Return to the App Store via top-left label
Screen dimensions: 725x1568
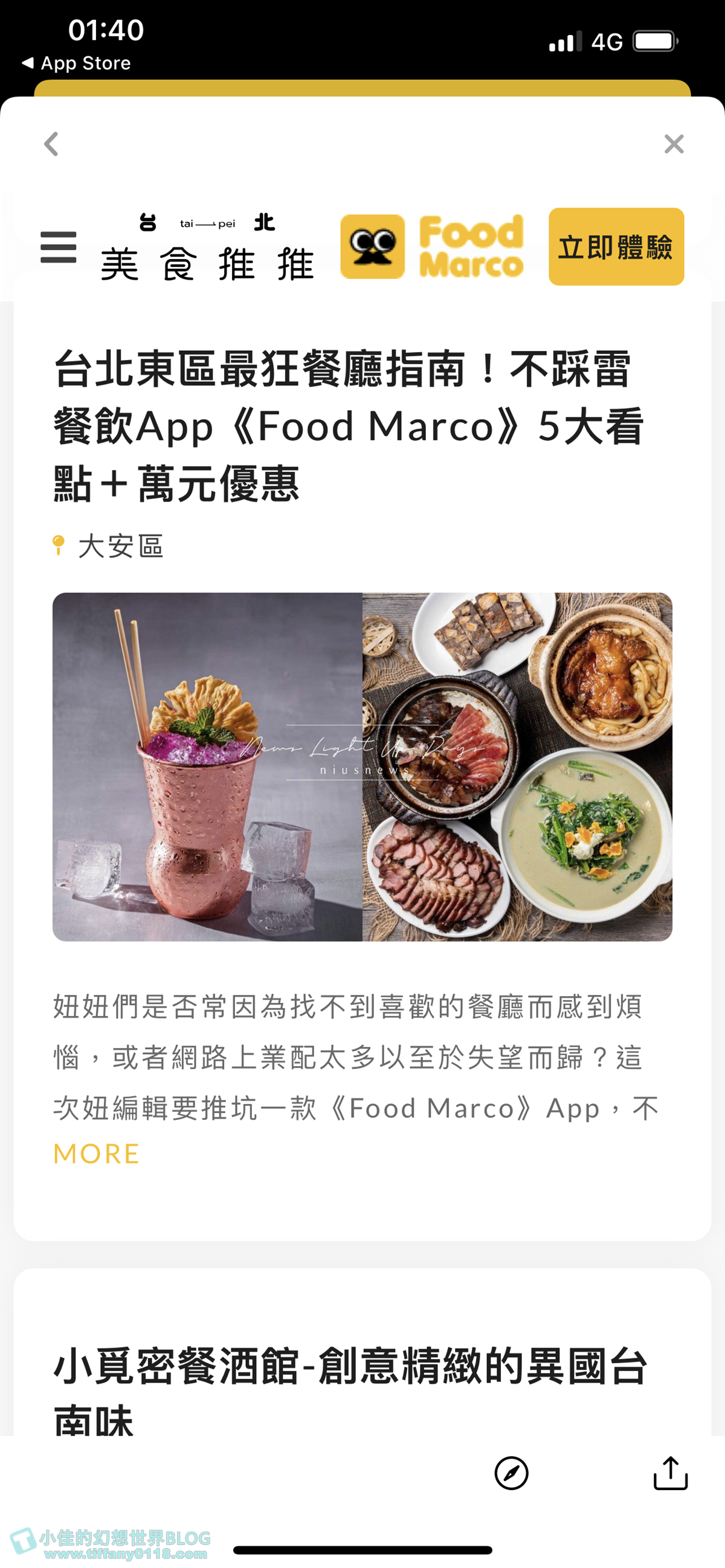(76, 63)
